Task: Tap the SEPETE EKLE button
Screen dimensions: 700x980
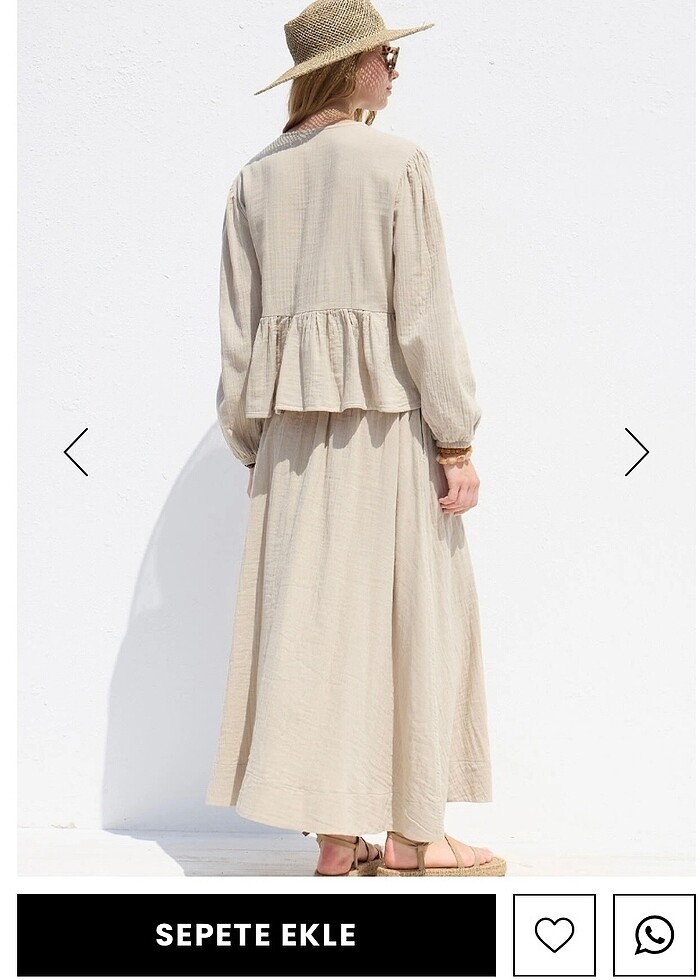Action: pyautogui.click(x=256, y=935)
